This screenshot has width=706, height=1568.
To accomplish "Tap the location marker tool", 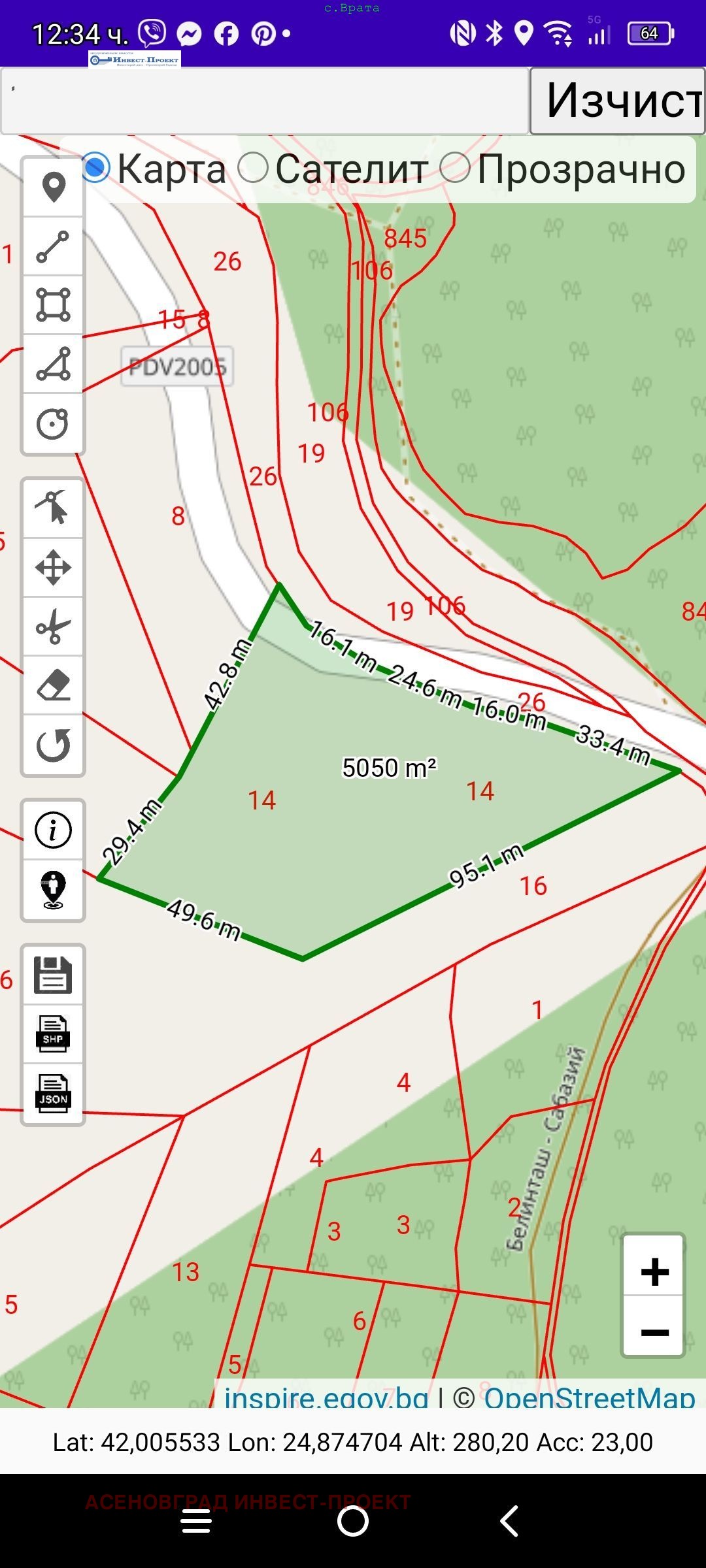I will tap(54, 188).
